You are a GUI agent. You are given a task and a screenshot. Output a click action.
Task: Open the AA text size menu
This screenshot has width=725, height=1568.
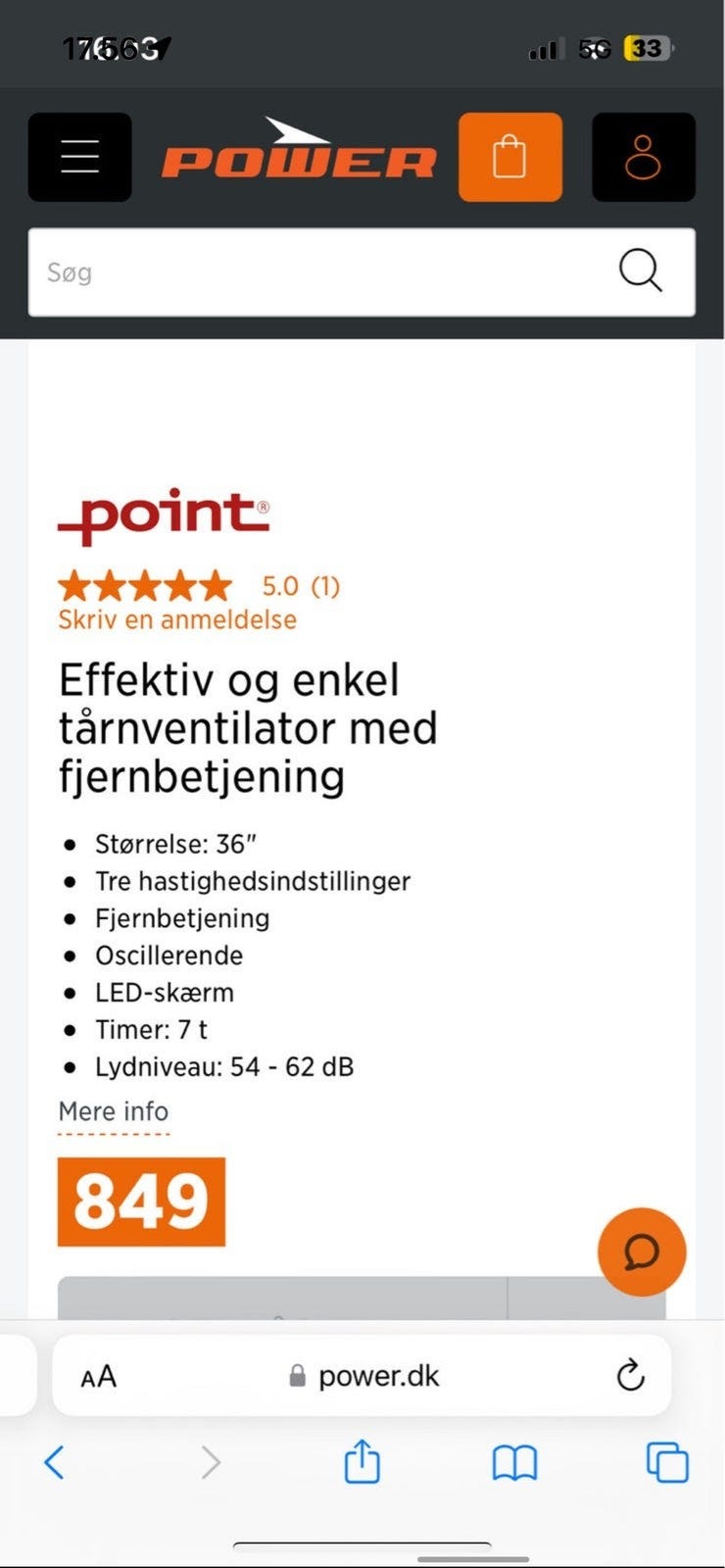tap(97, 1375)
